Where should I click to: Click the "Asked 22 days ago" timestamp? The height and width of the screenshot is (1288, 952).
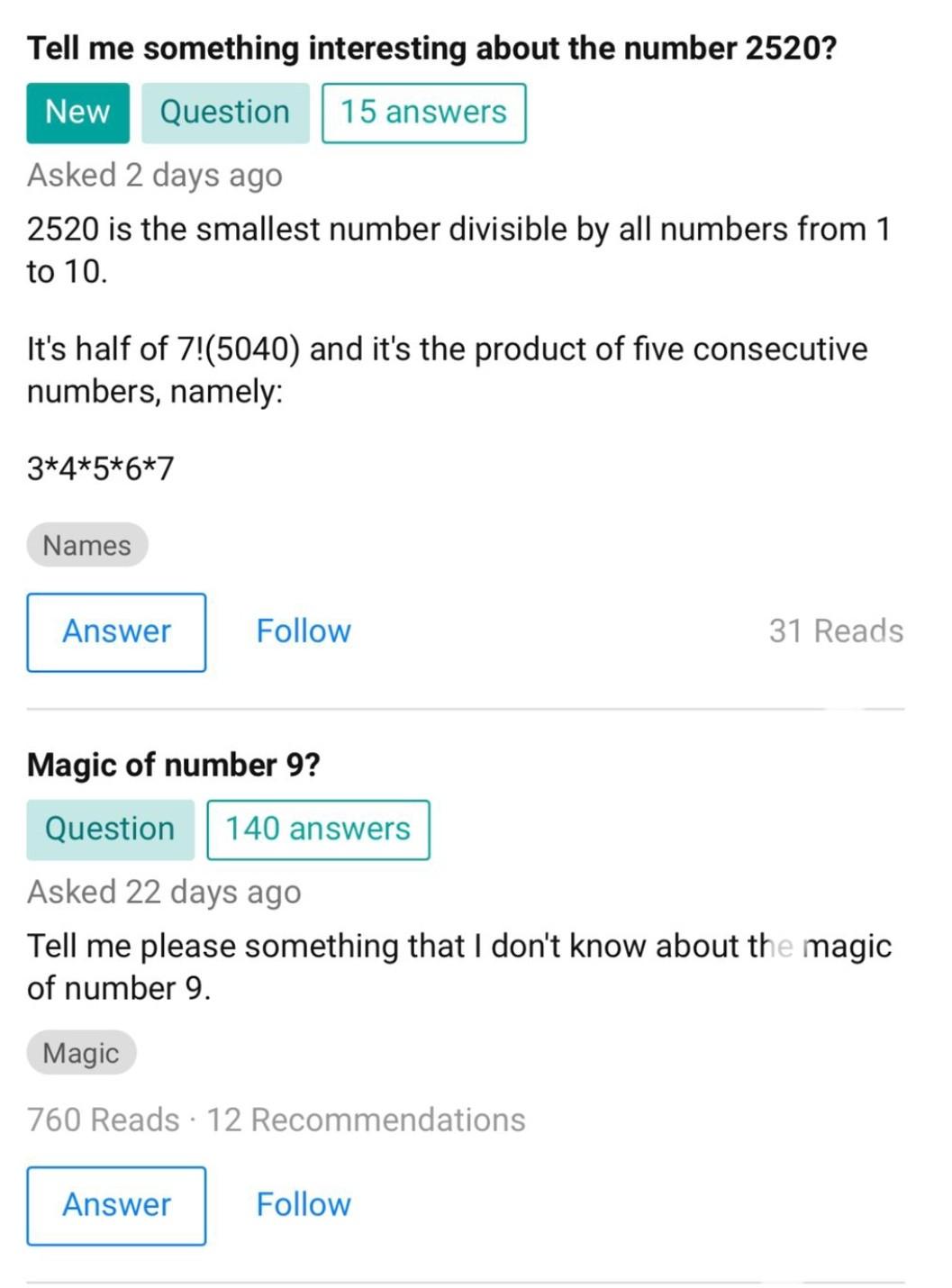(164, 891)
